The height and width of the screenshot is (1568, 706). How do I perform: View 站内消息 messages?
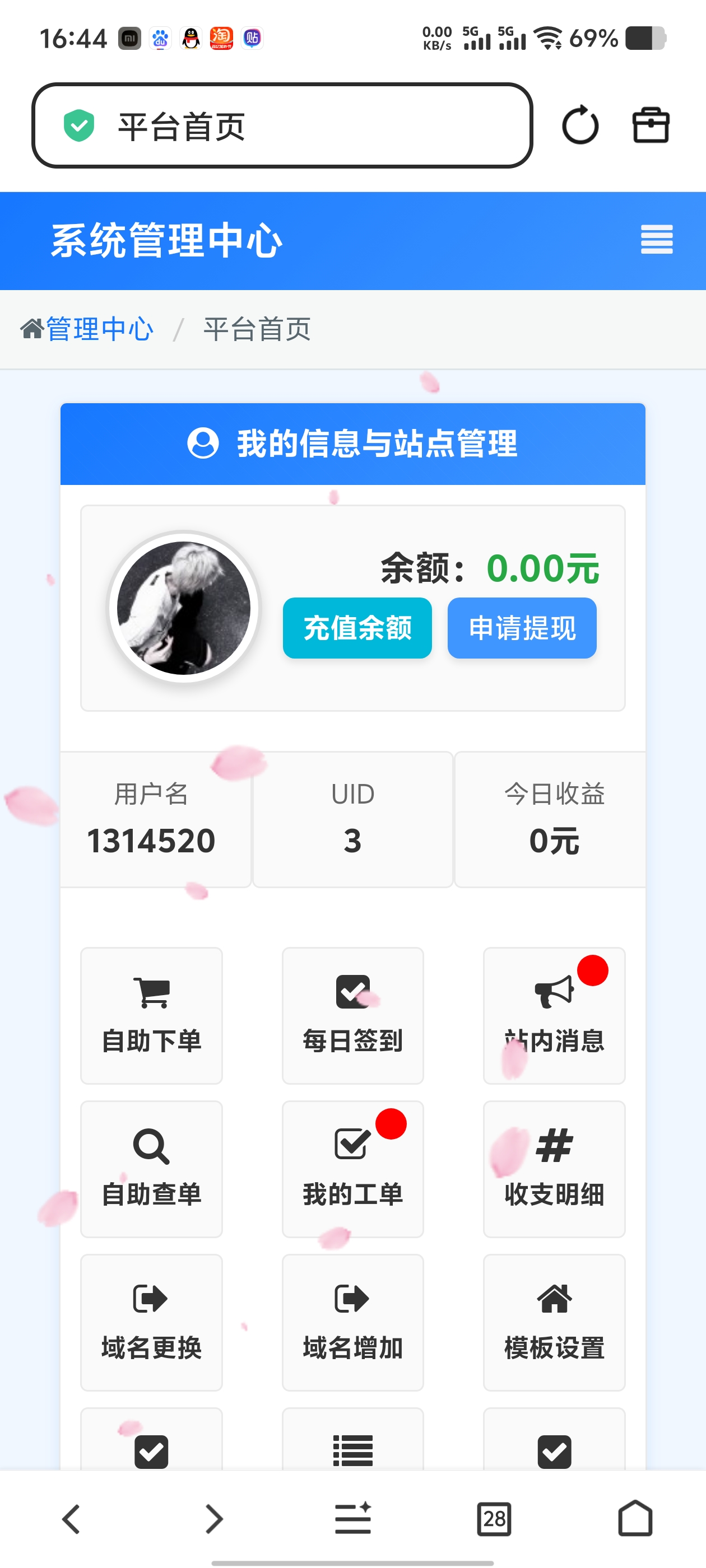[554, 1015]
